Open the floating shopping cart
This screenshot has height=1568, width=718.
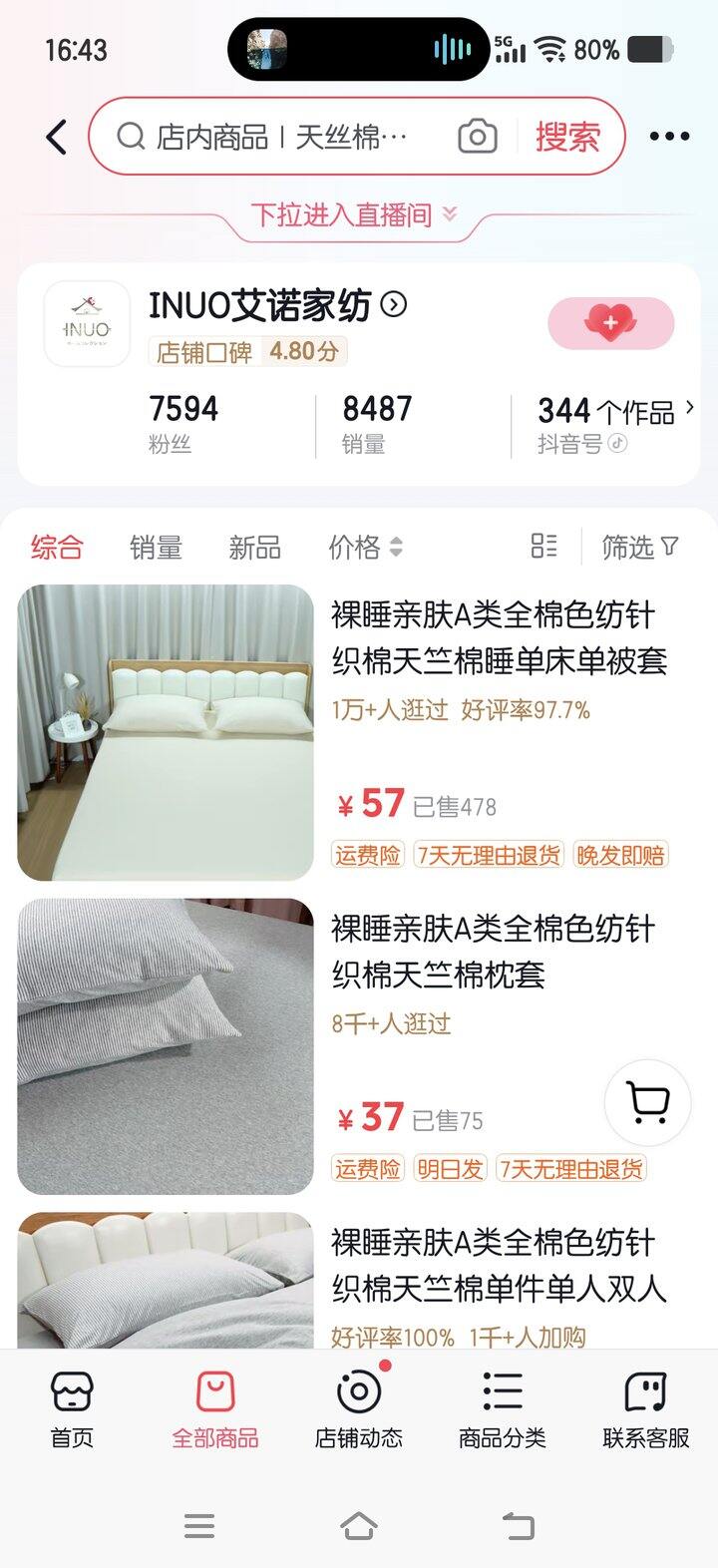648,1102
